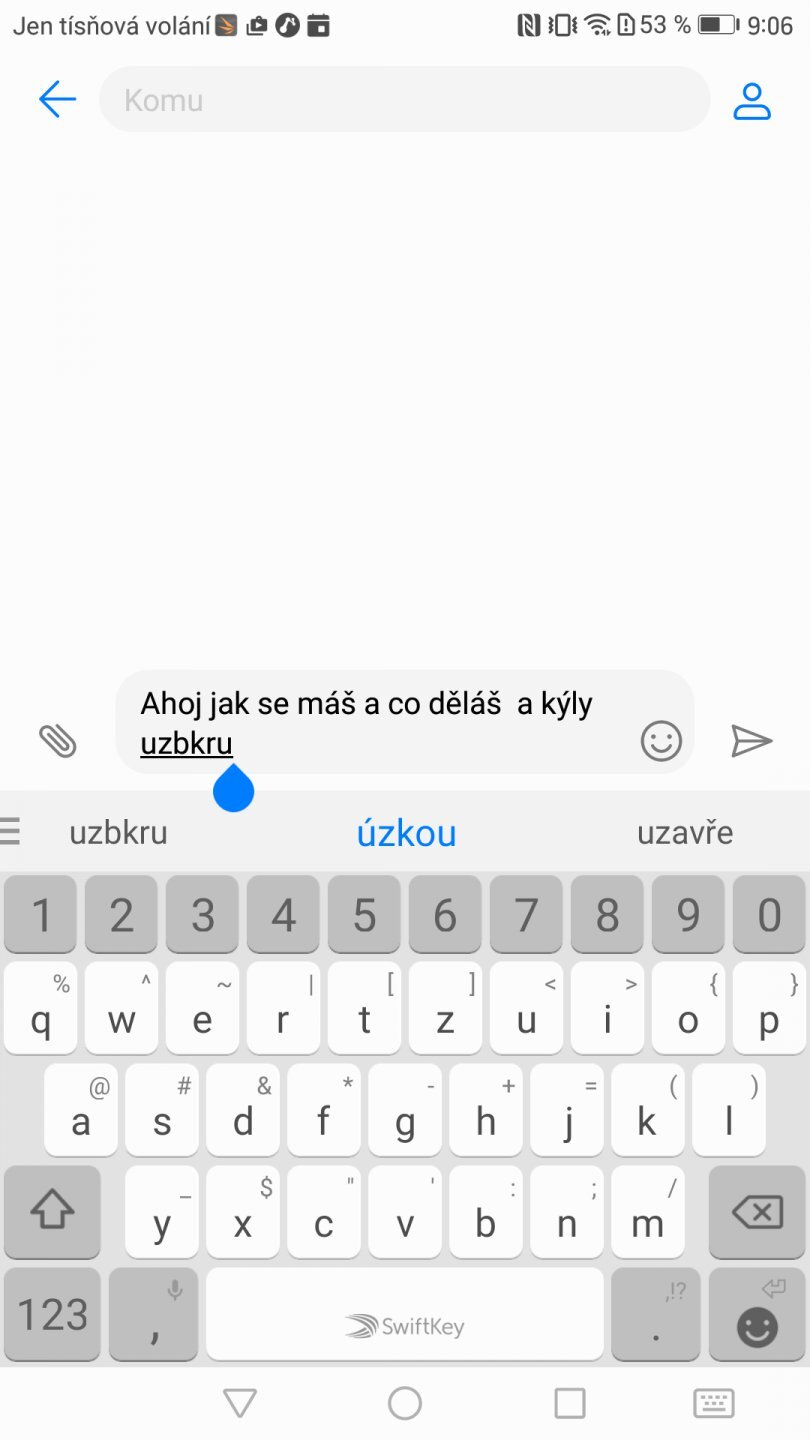
Task: Keep the typed word "uzbkru" suggestion
Action: tap(118, 833)
